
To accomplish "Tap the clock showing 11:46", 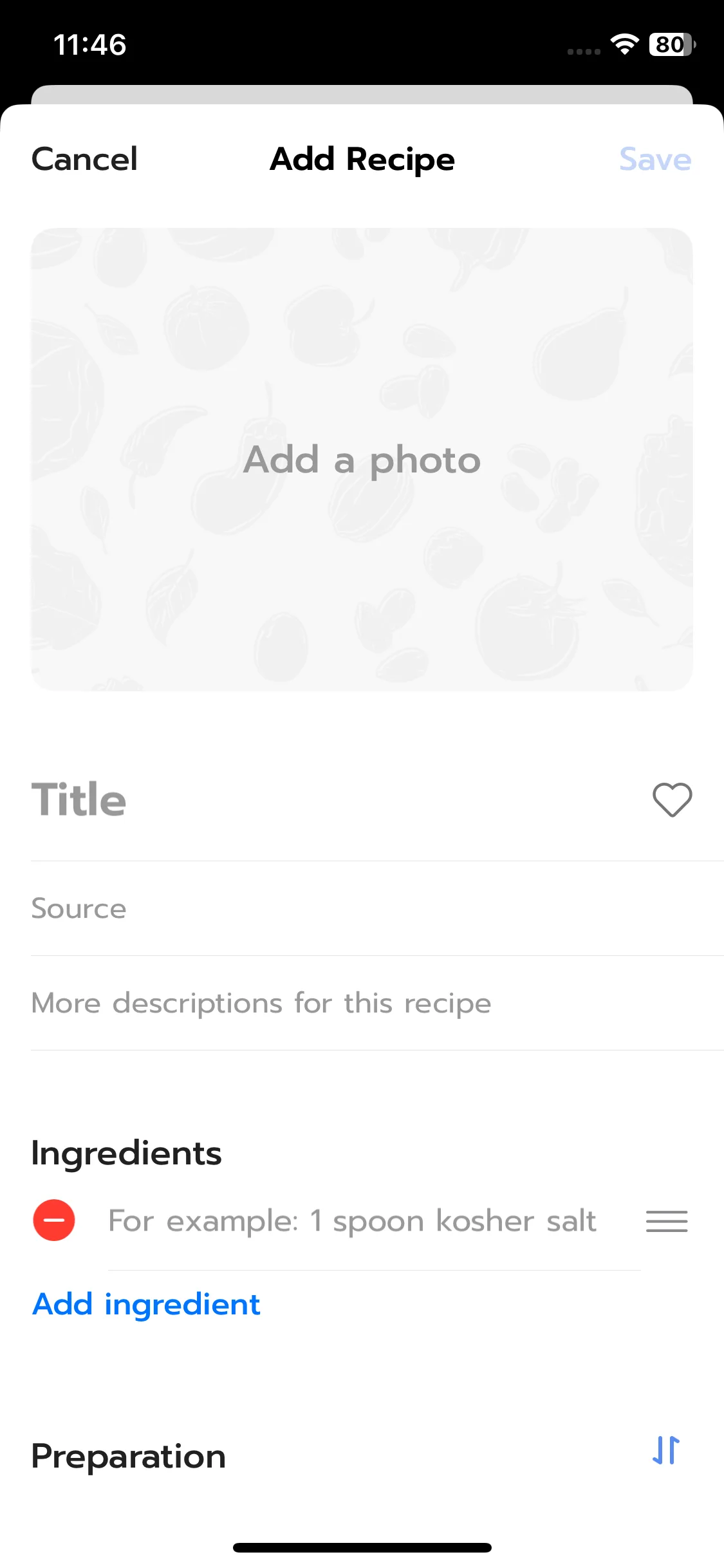I will pyautogui.click(x=89, y=44).
